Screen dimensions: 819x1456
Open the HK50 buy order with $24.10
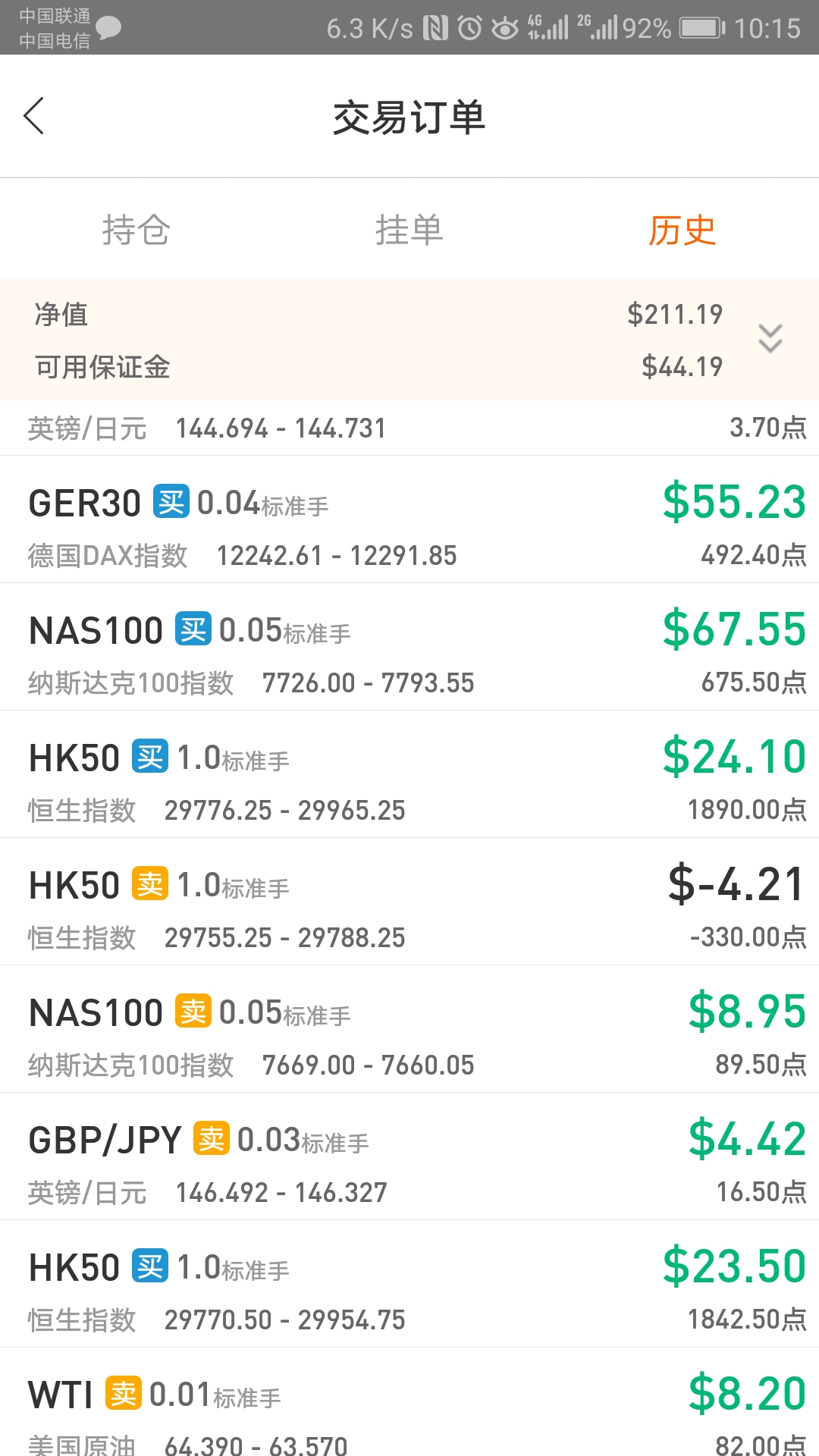(x=409, y=774)
